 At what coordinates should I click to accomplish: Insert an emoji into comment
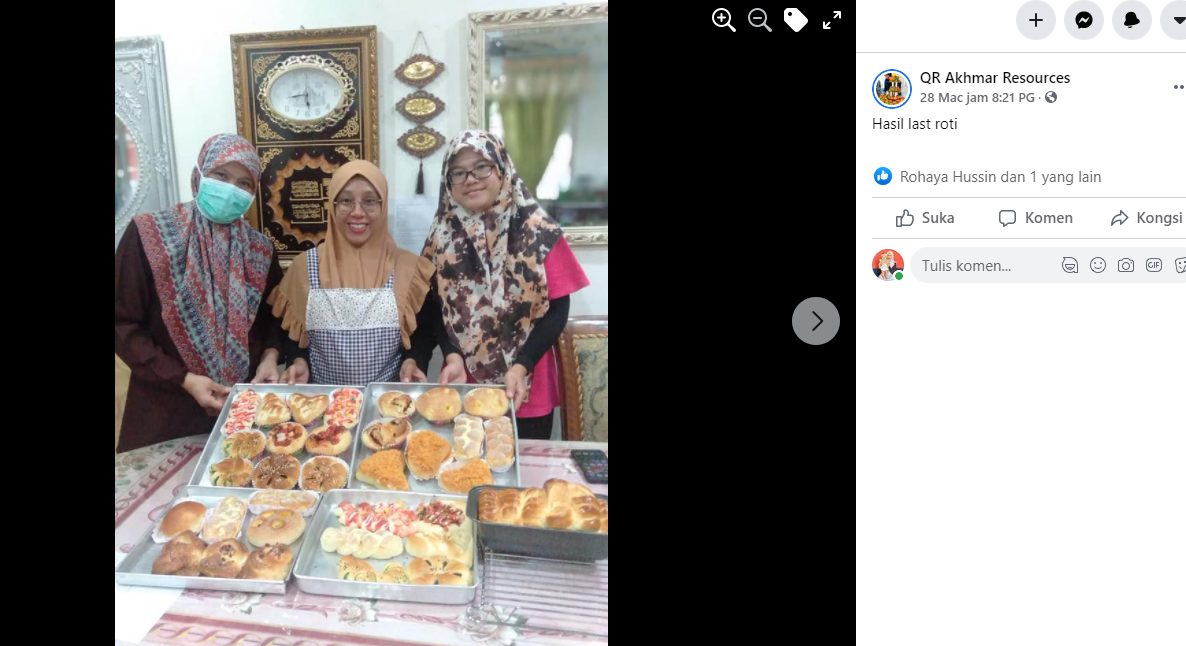pyautogui.click(x=1098, y=266)
